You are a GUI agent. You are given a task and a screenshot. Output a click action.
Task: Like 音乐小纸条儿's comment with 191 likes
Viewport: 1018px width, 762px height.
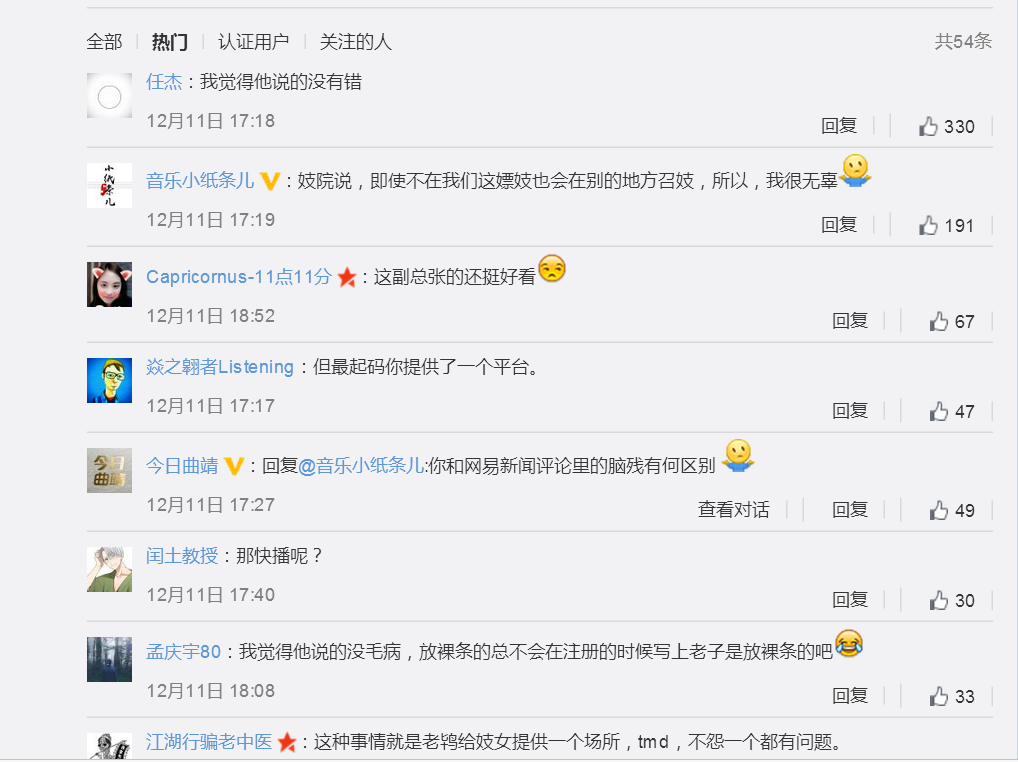click(x=946, y=225)
